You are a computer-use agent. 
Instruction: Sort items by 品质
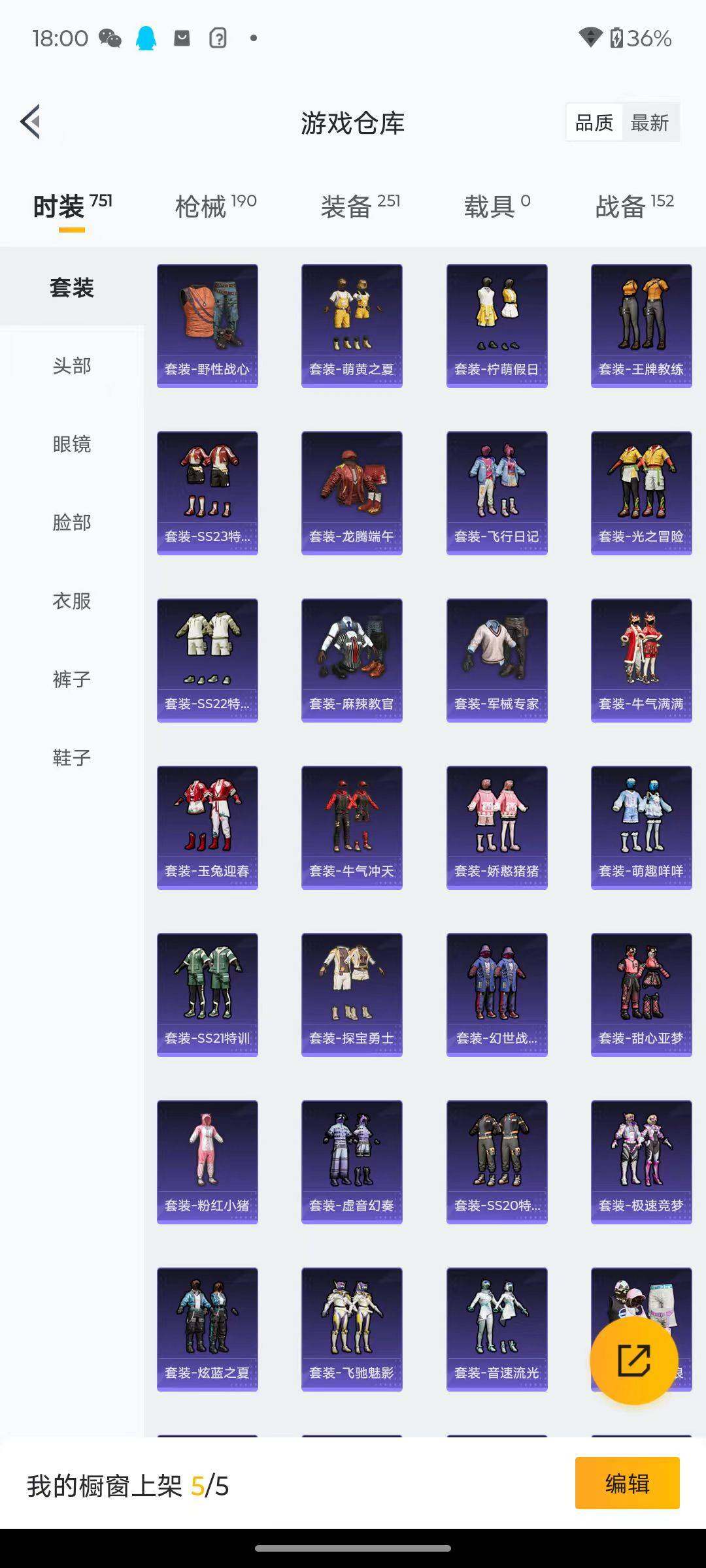(x=594, y=123)
